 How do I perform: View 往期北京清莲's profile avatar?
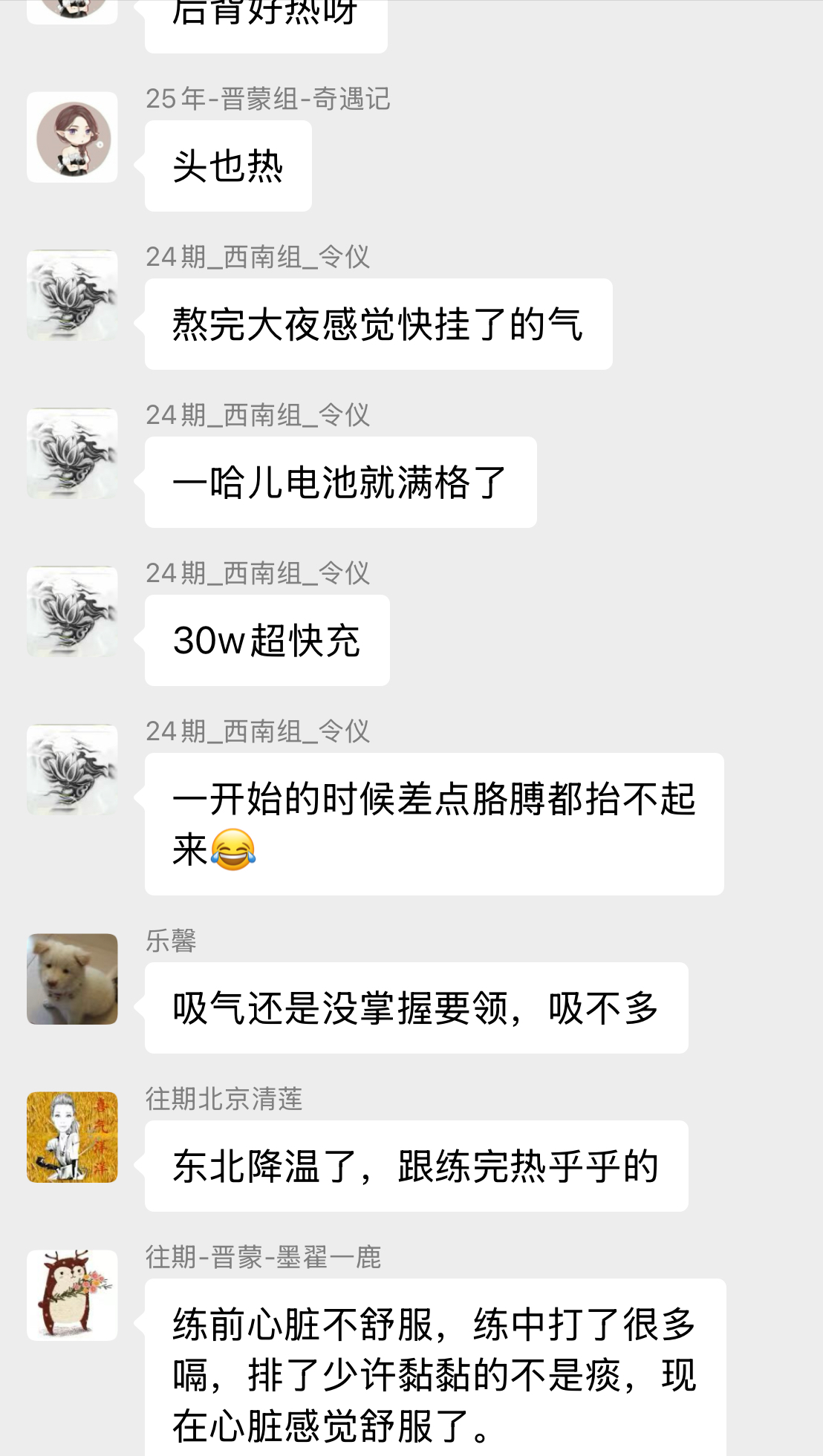click(72, 1137)
